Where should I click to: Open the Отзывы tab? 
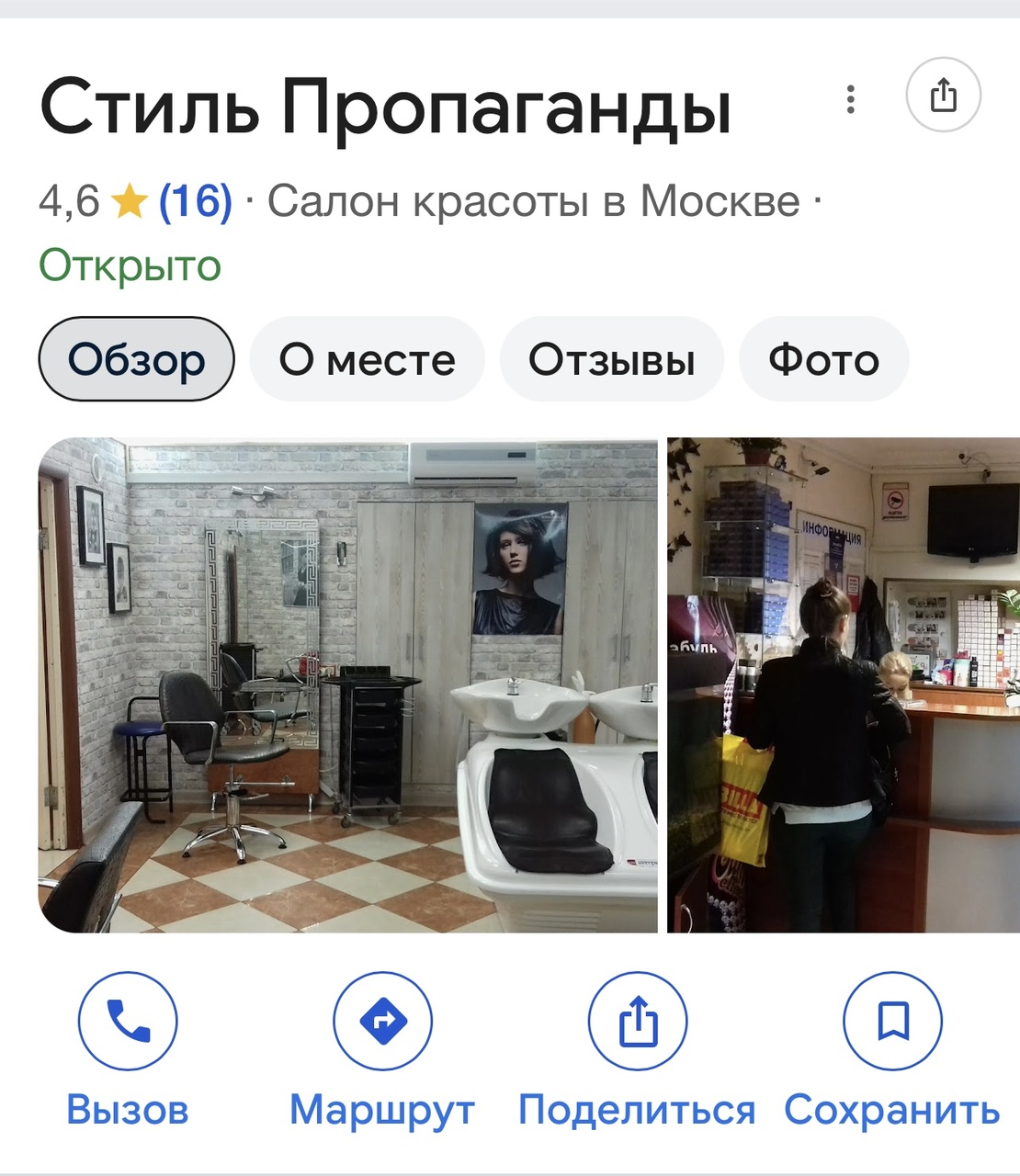[611, 359]
